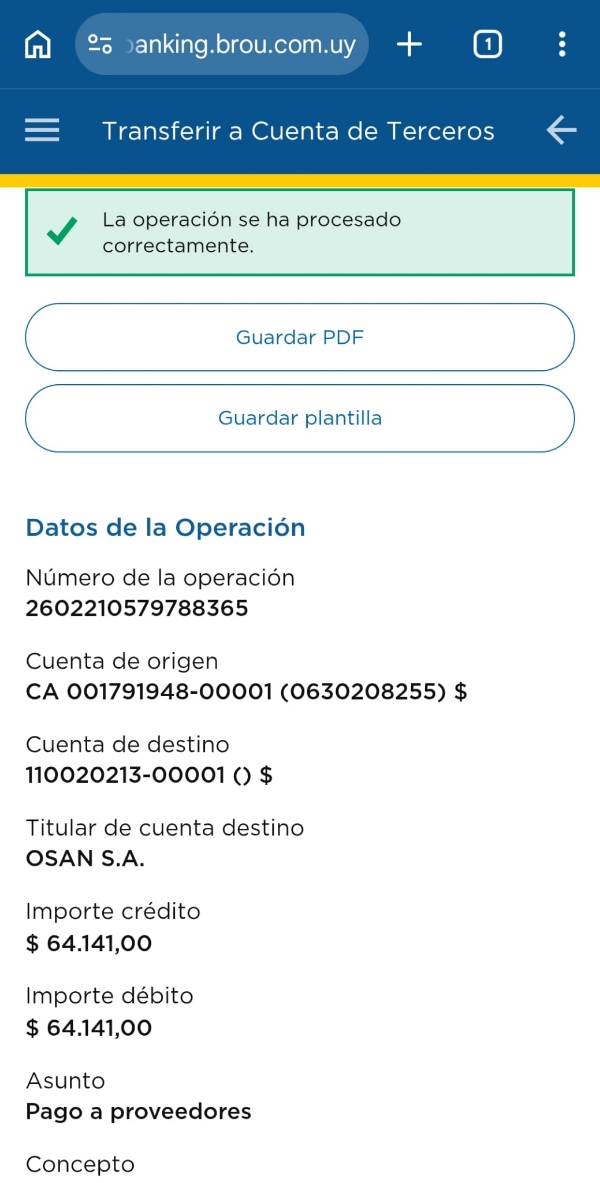Open a new browser tab

click(x=409, y=44)
